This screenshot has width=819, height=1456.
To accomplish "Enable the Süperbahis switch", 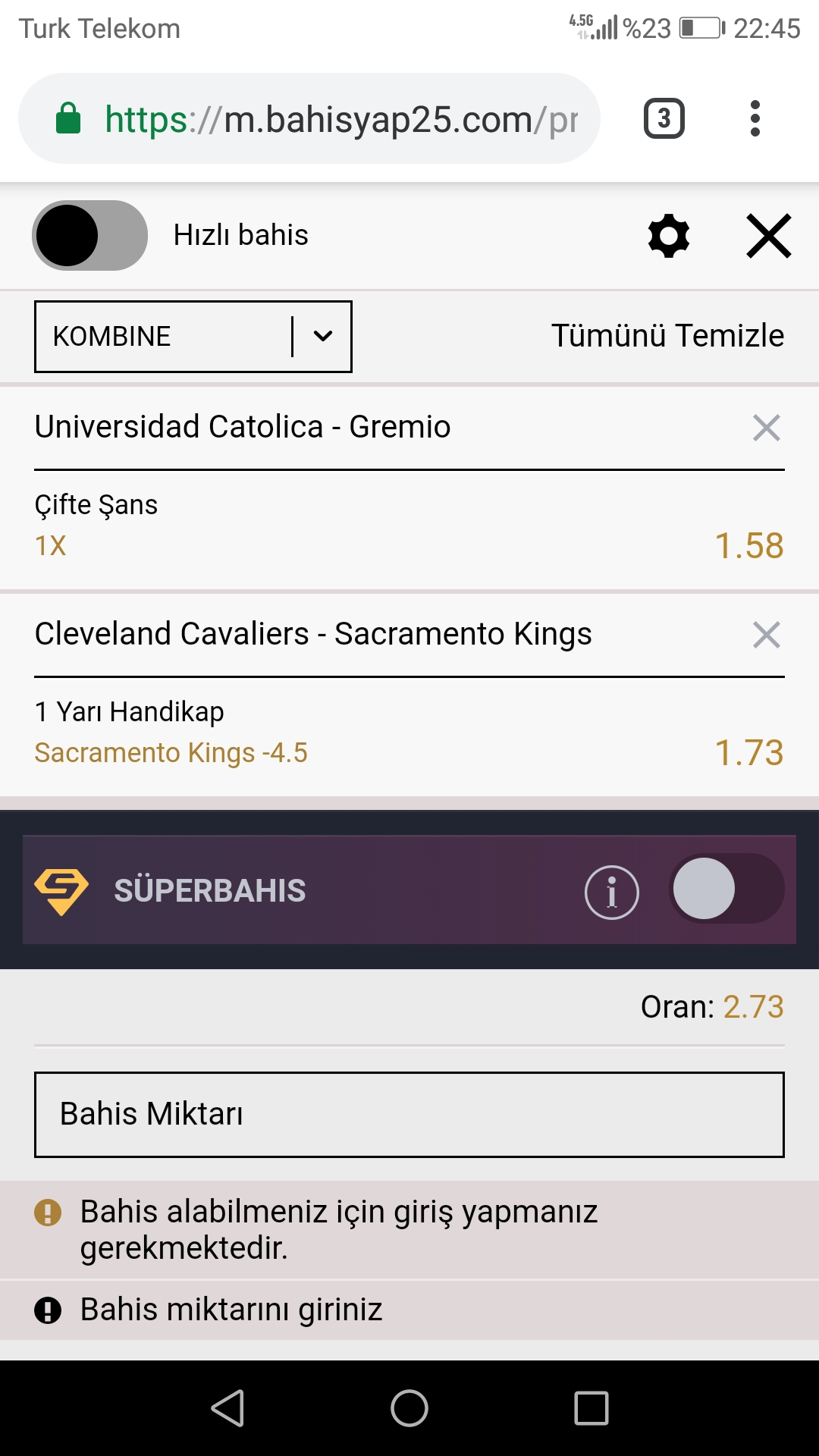I will coord(726,889).
